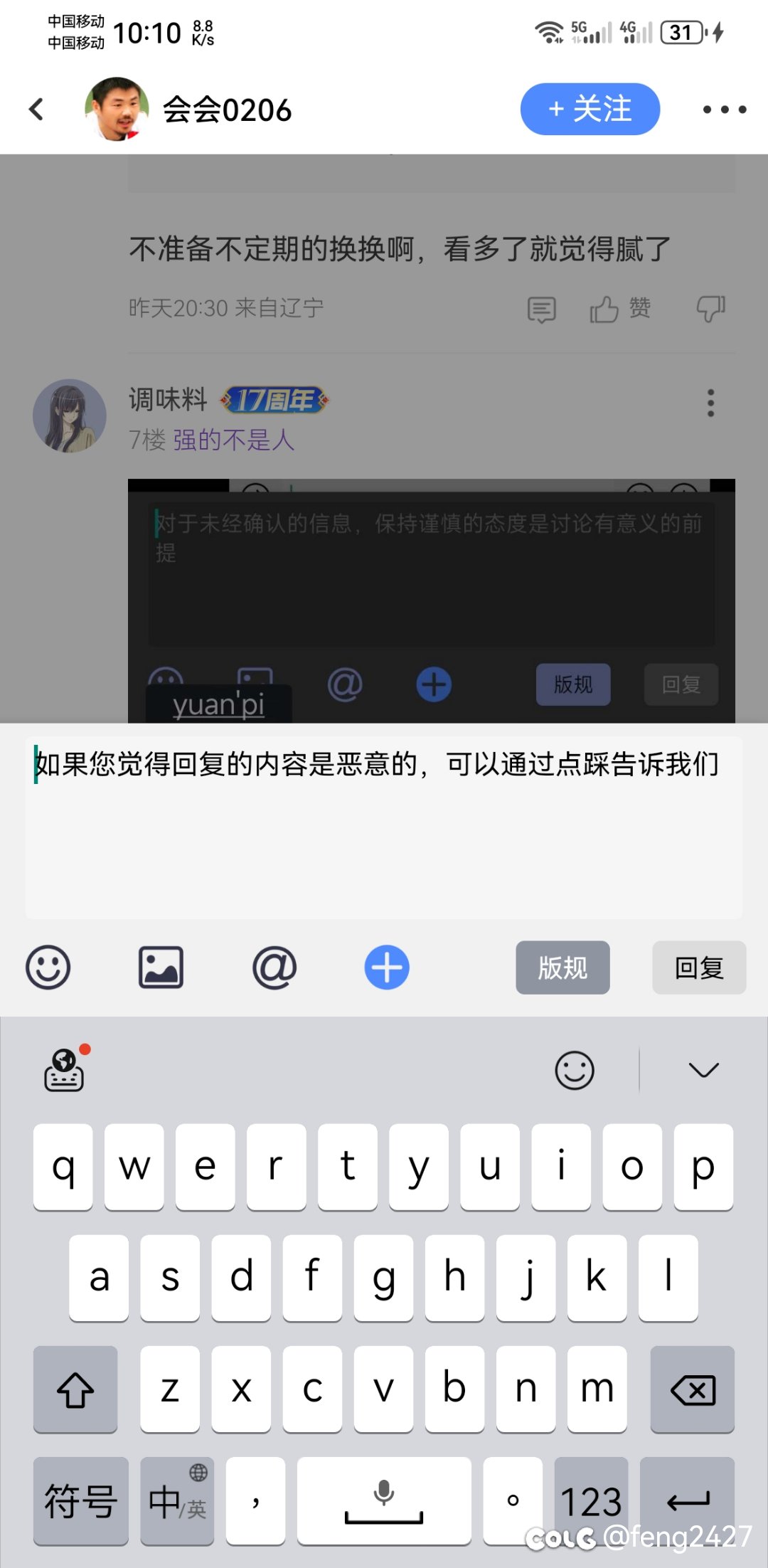Tap the microphone space bar key
Viewport: 768px width, 1568px height.
click(384, 1501)
